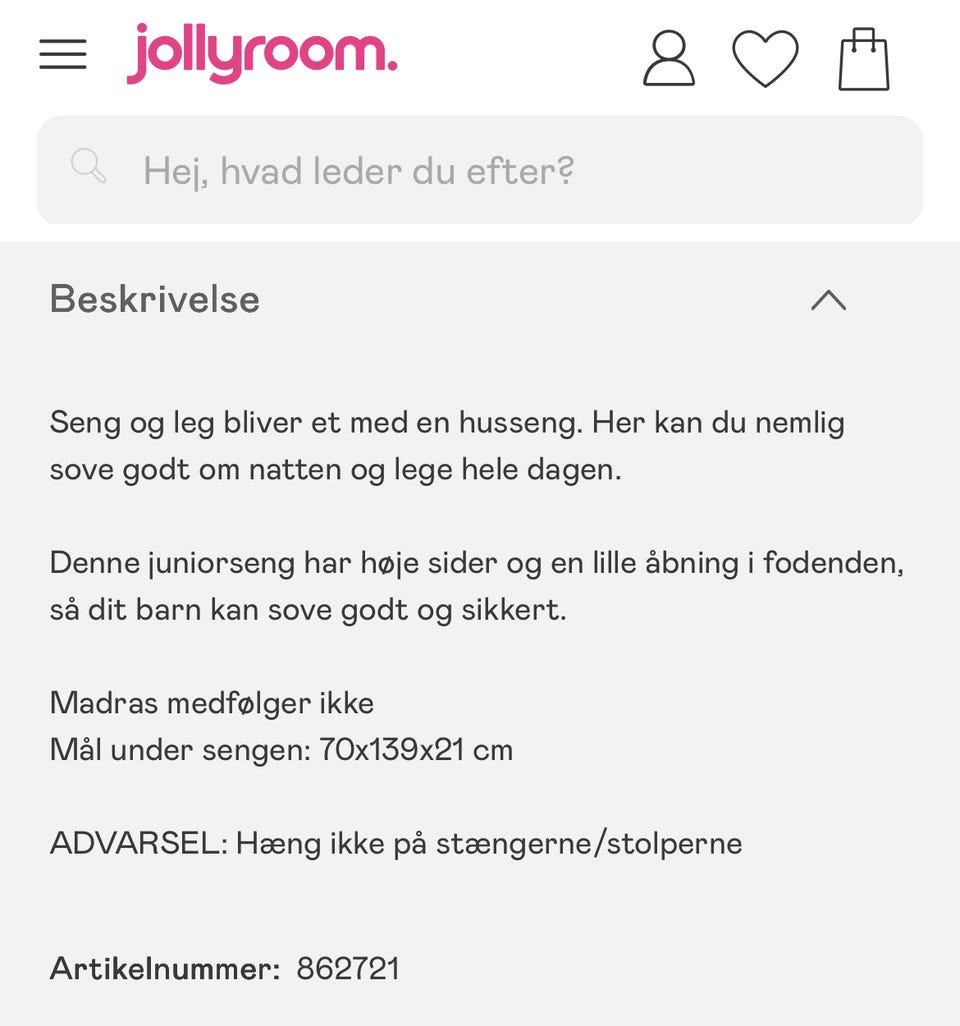Select the ADVARSEL warning text
960x1026 pixels.
[396, 843]
